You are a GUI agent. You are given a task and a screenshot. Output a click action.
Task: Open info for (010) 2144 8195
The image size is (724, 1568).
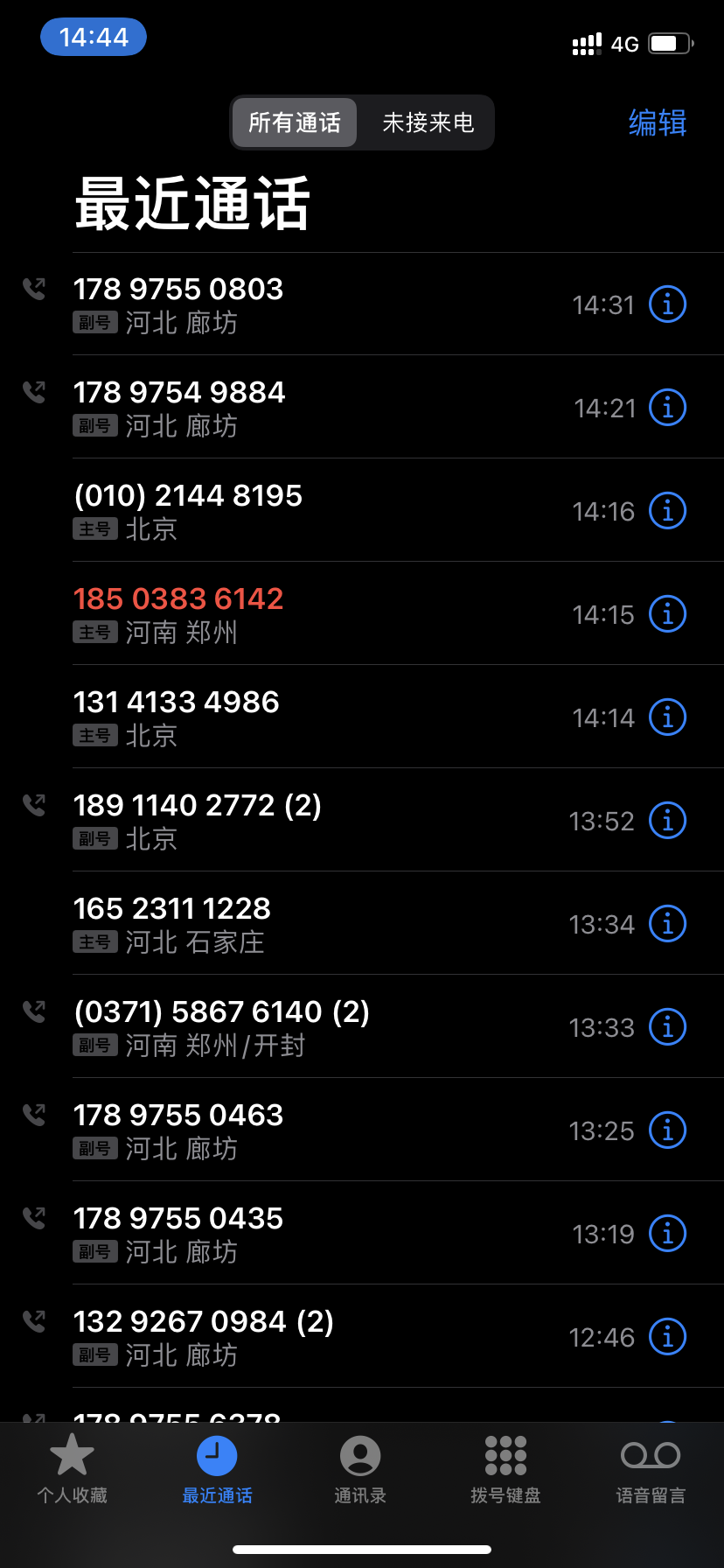tap(667, 511)
